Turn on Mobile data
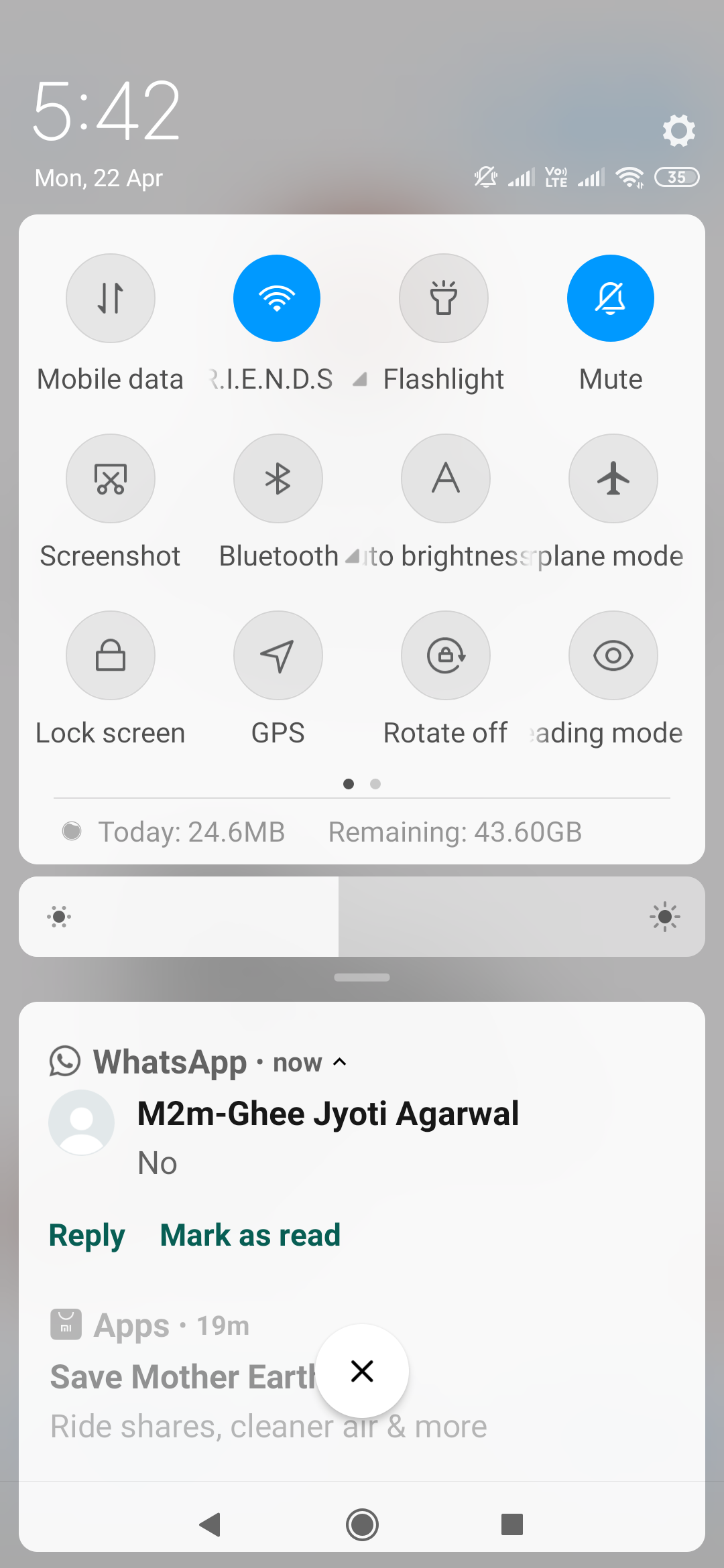Viewport: 724px width, 1568px height. click(111, 298)
